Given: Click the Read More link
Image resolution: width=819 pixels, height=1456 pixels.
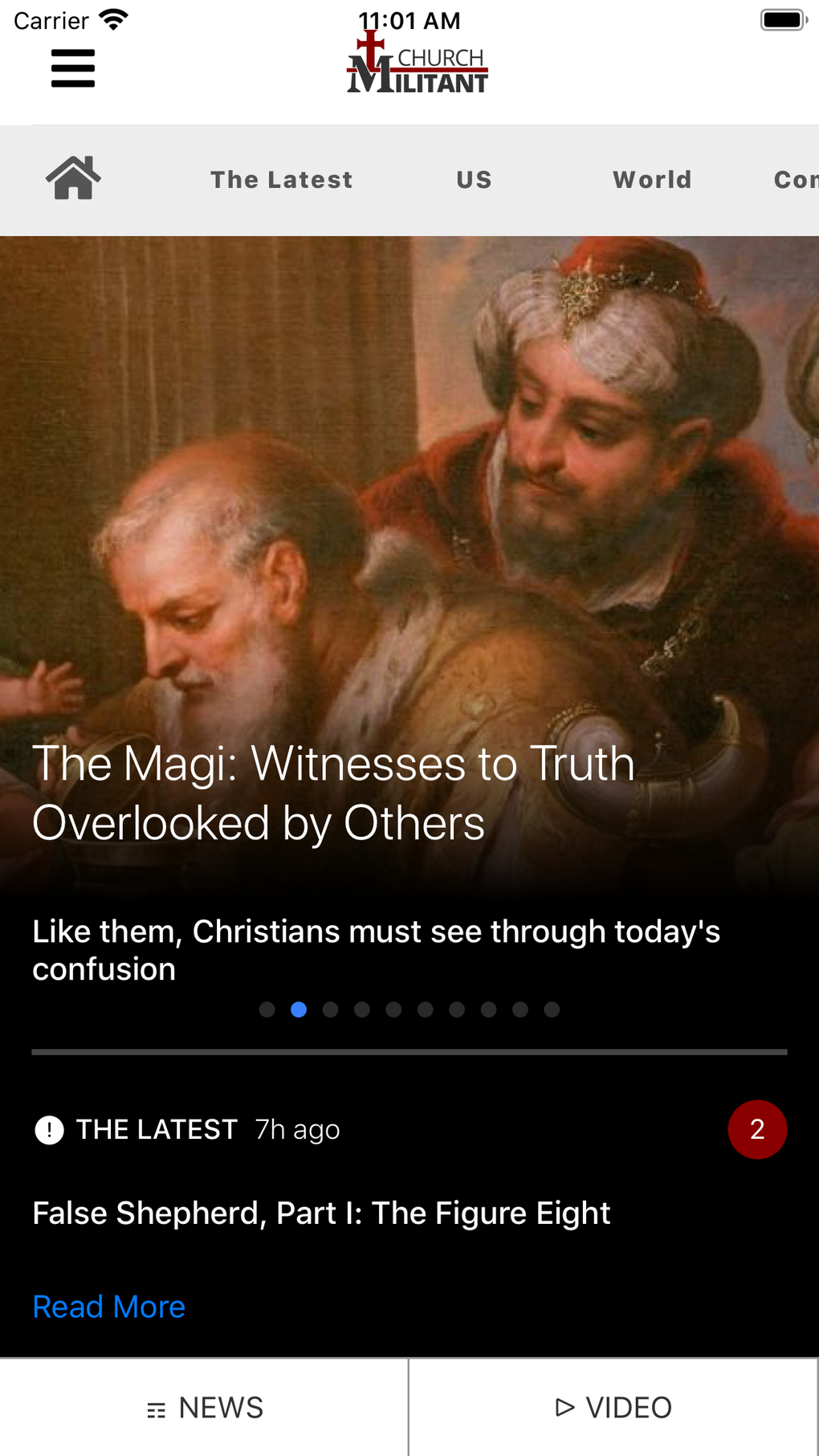Looking at the screenshot, I should (x=108, y=1307).
